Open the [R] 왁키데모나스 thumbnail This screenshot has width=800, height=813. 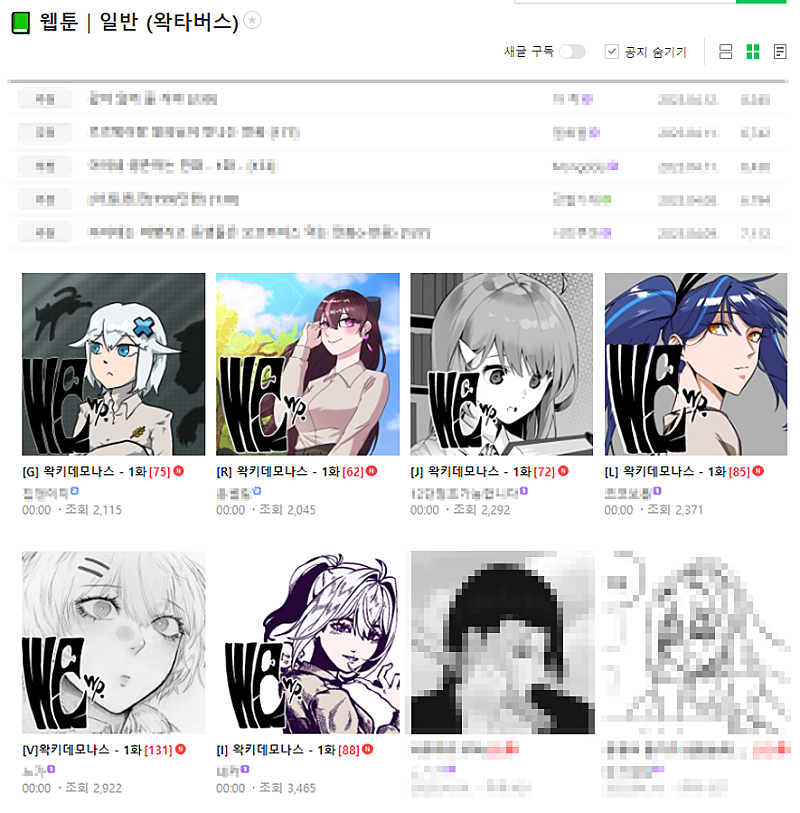308,364
